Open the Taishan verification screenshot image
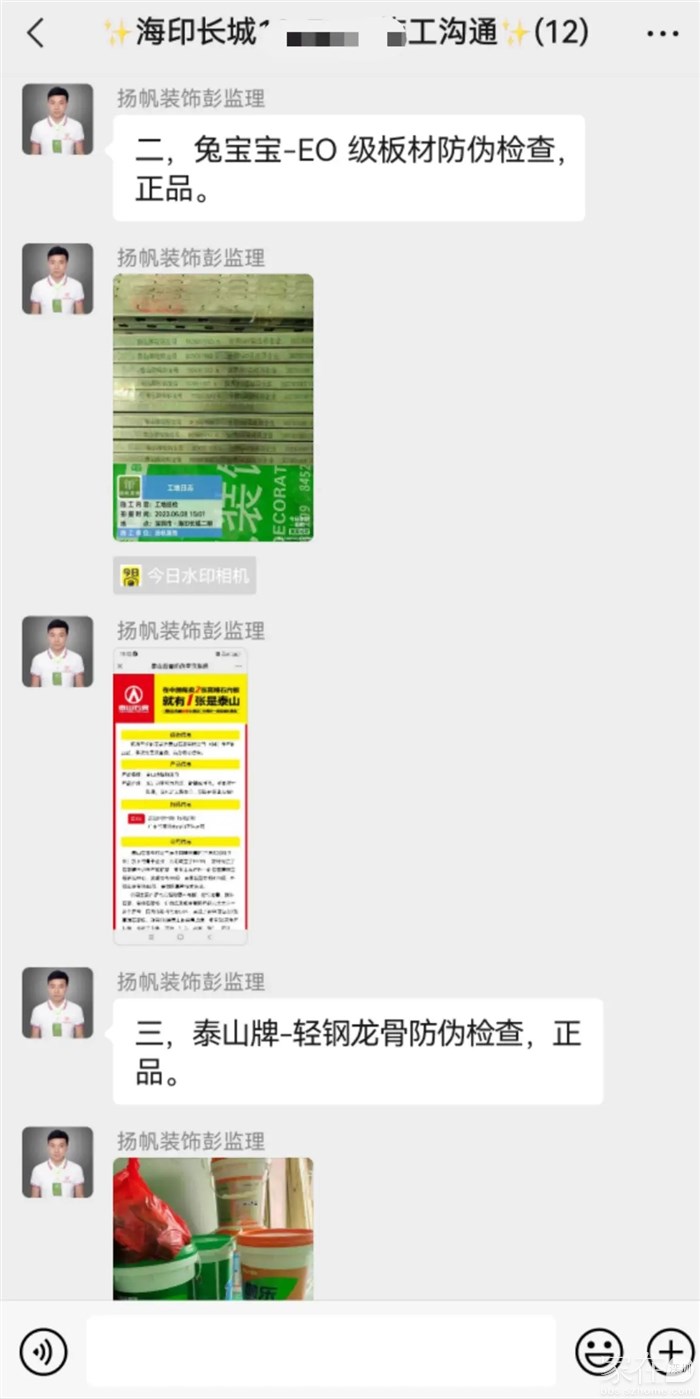Screen dimensions: 700x1399 (180, 796)
